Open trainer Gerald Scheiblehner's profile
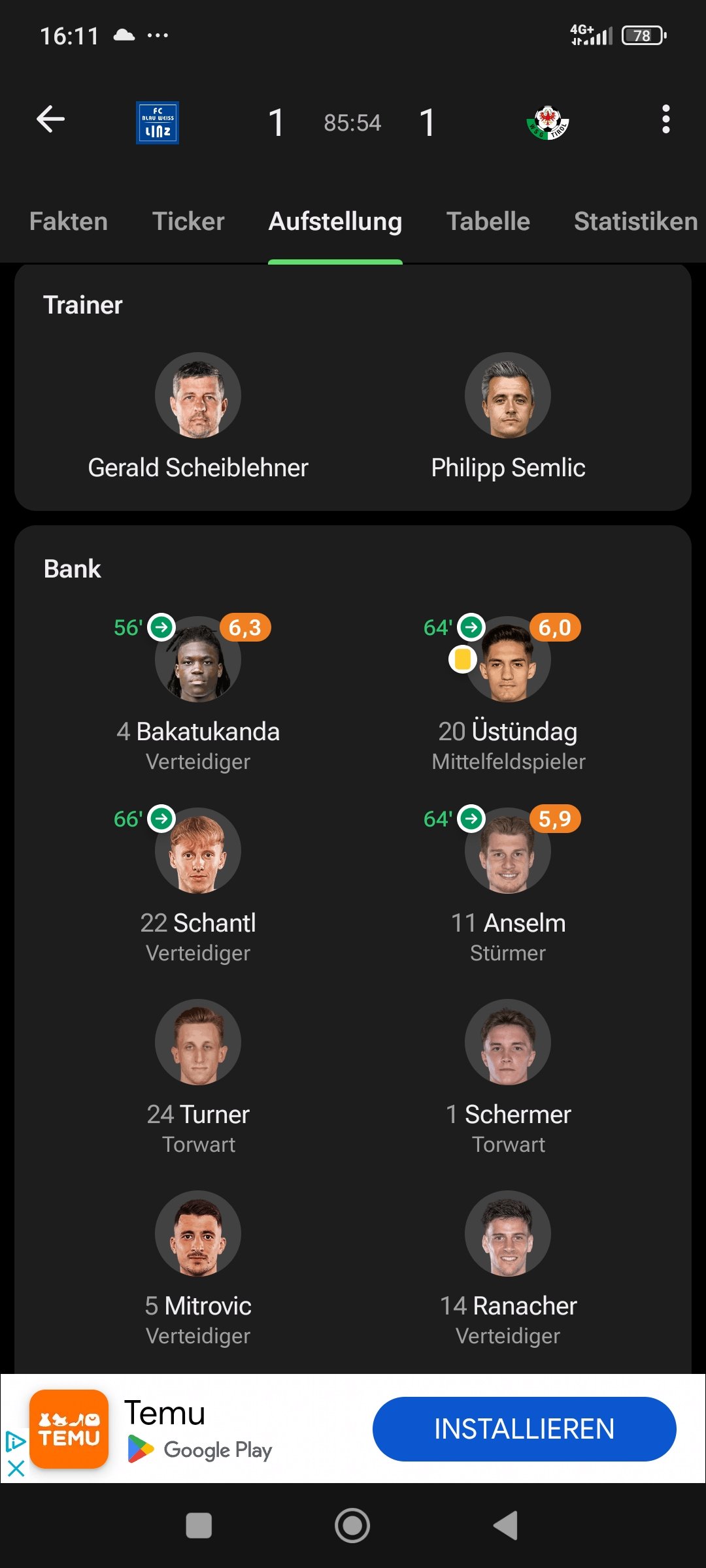 pos(198,417)
